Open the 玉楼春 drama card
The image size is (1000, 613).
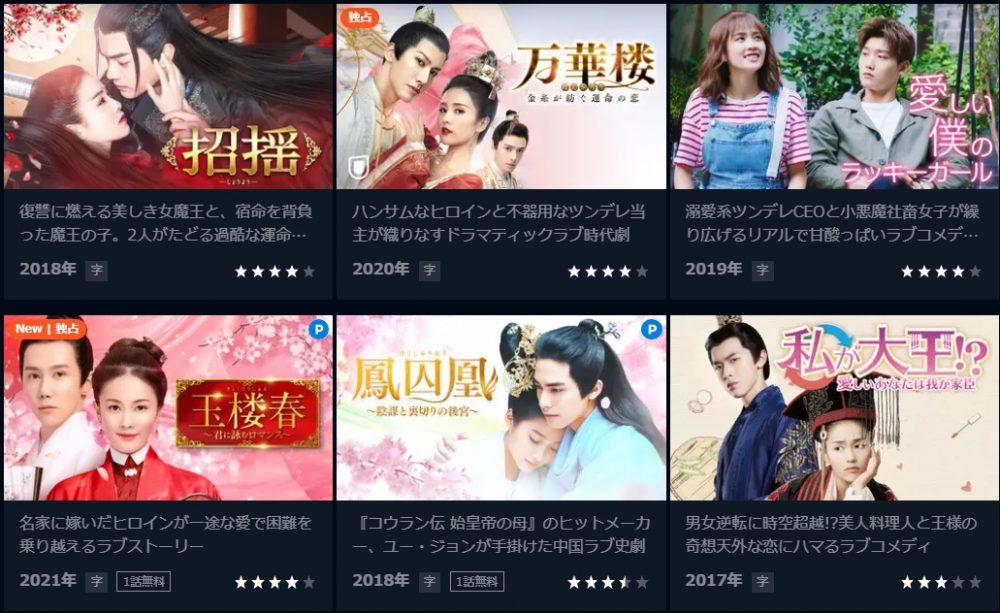(x=168, y=408)
